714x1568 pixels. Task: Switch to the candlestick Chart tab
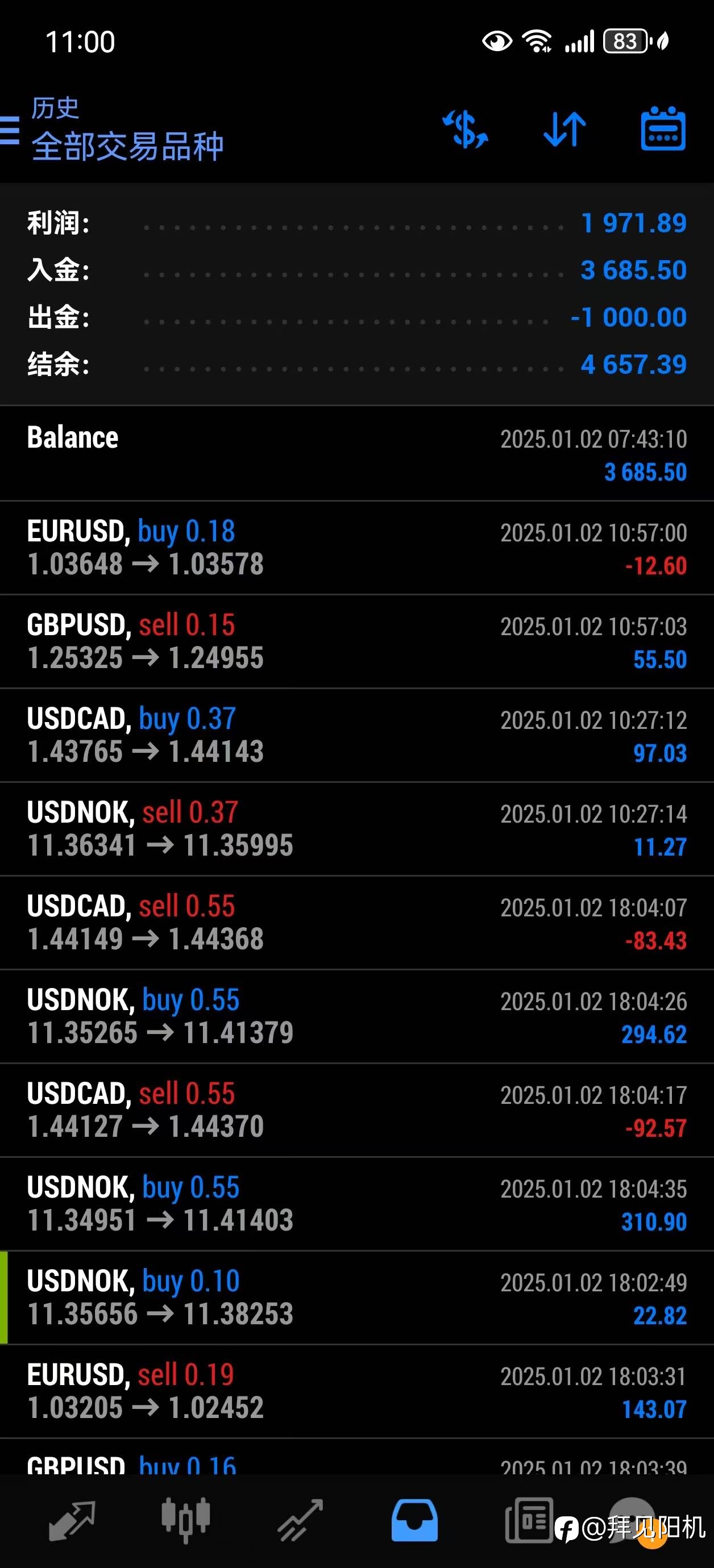pyautogui.click(x=186, y=1520)
